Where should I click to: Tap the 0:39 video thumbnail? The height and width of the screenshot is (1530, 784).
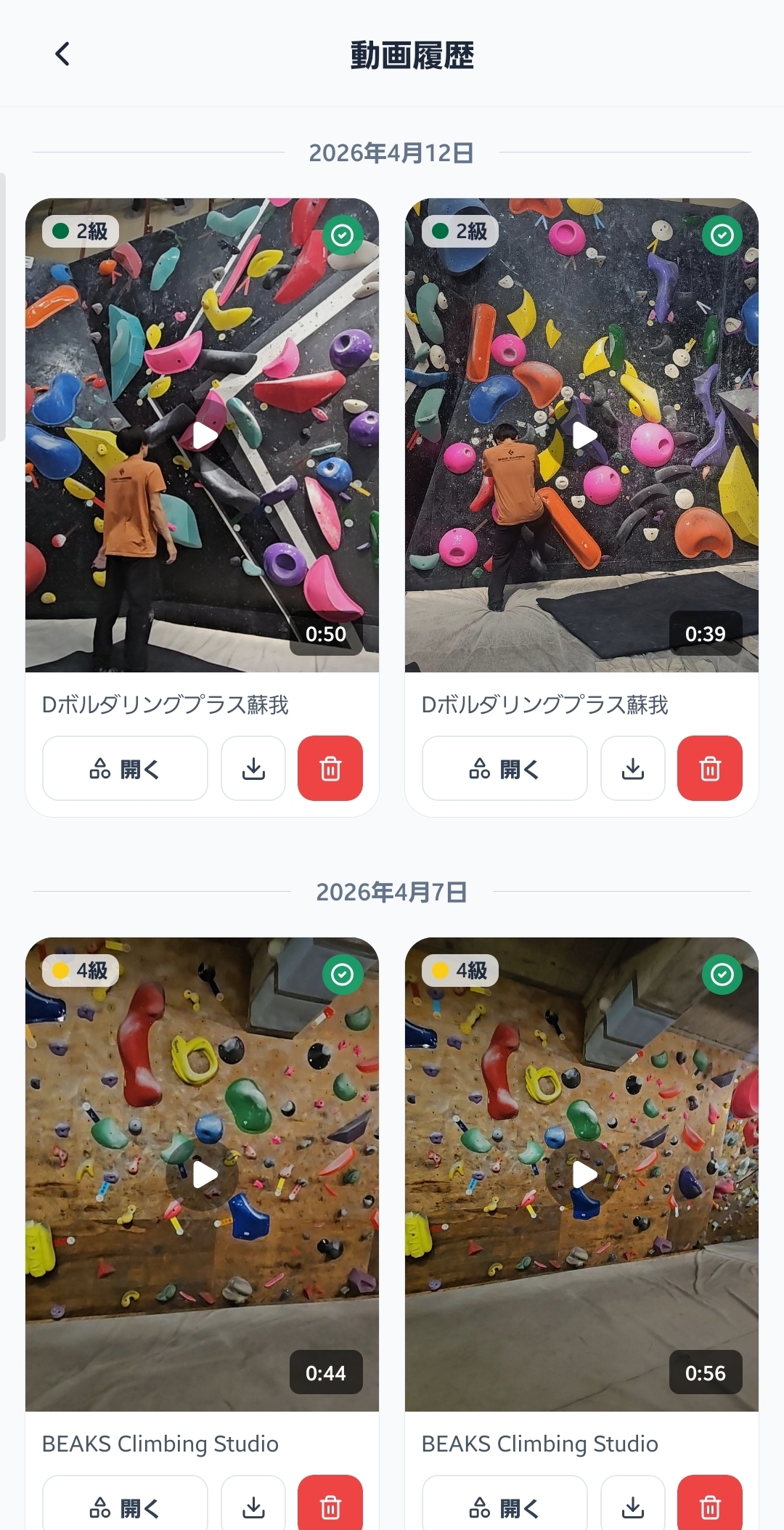coord(582,435)
